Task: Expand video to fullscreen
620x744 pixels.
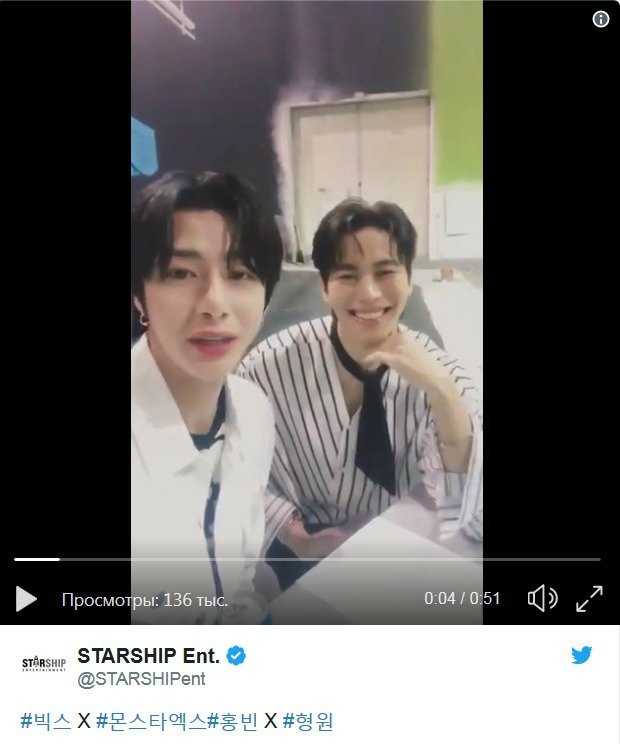Action: [x=590, y=599]
